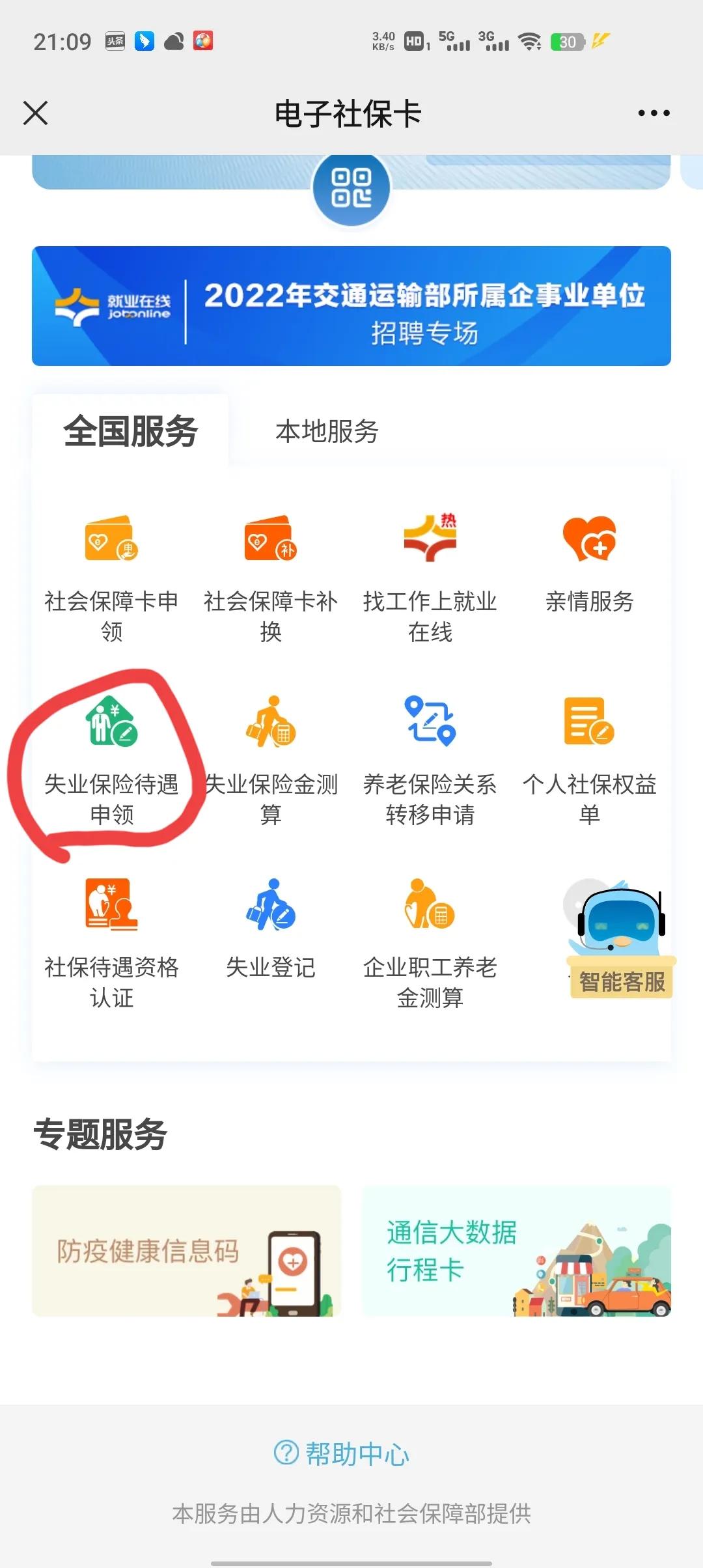This screenshot has width=703, height=1568.
Task: Go to 帮助中心
Action: [342, 1453]
